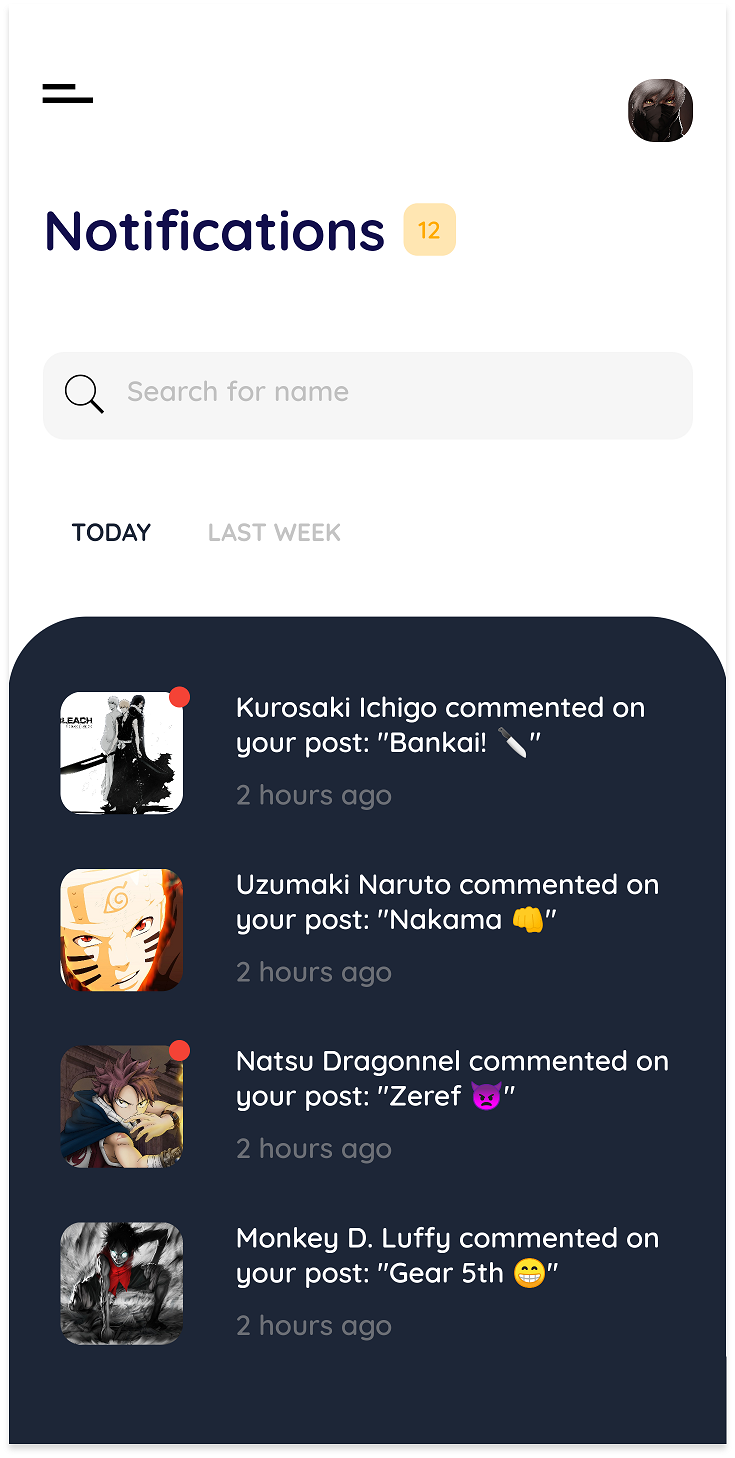Select the Today tab

click(111, 533)
